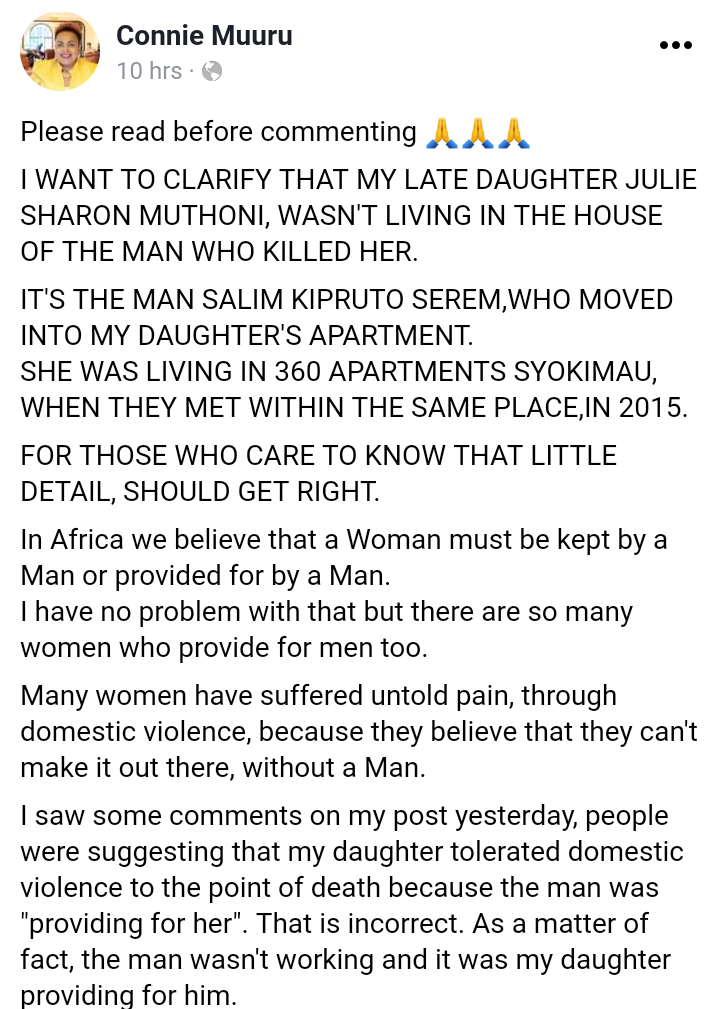Open the post's three-dot options menu
Screen dimensions: 713x1009
(x=676, y=45)
